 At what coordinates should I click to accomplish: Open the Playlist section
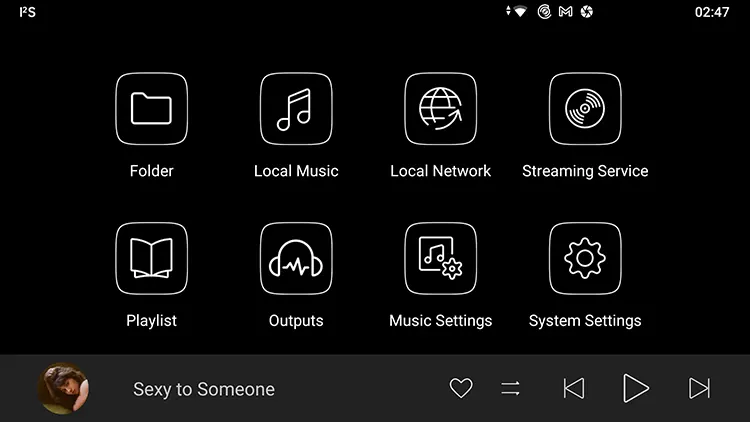[x=151, y=258]
